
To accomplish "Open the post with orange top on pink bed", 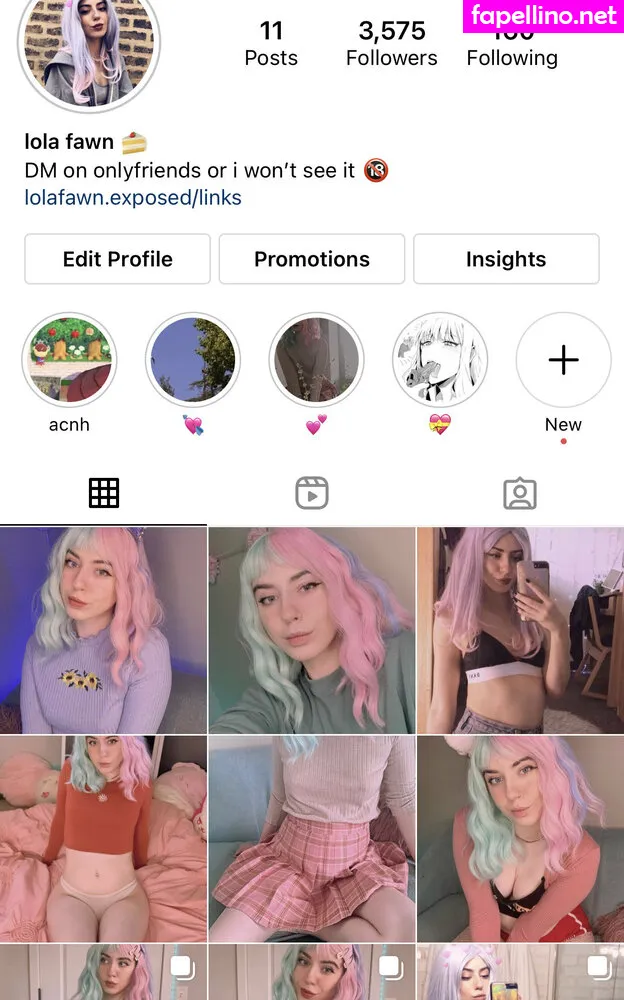I will (x=103, y=838).
